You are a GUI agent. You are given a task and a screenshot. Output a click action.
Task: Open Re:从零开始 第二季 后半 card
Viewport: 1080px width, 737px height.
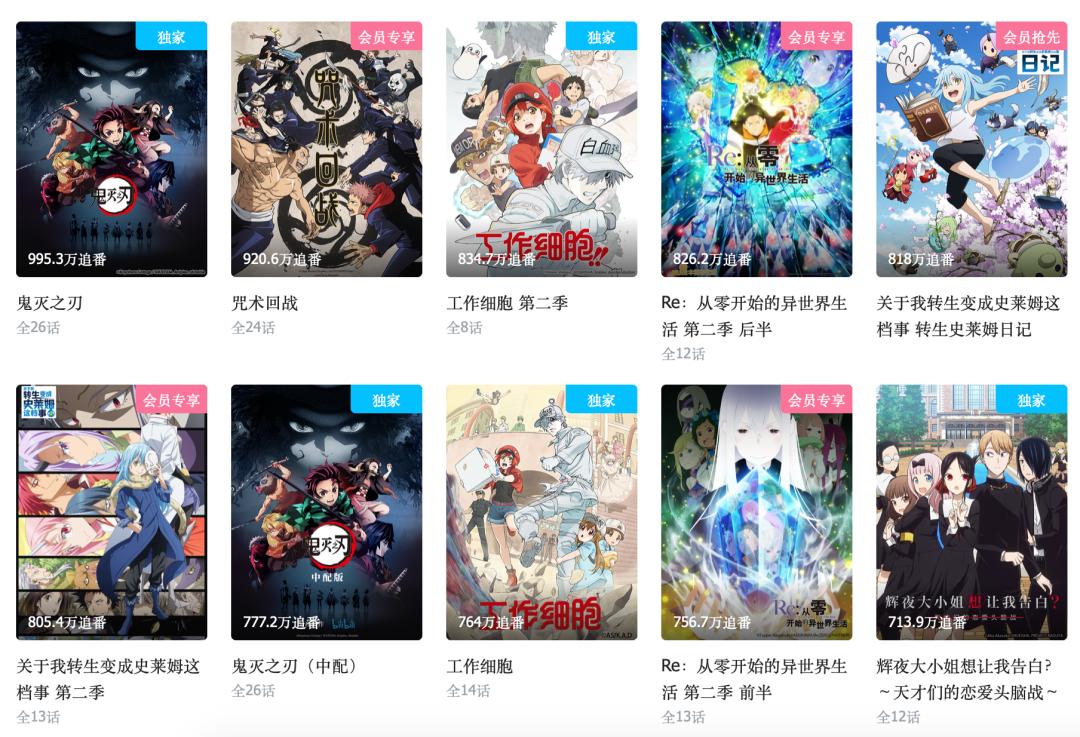(x=756, y=150)
